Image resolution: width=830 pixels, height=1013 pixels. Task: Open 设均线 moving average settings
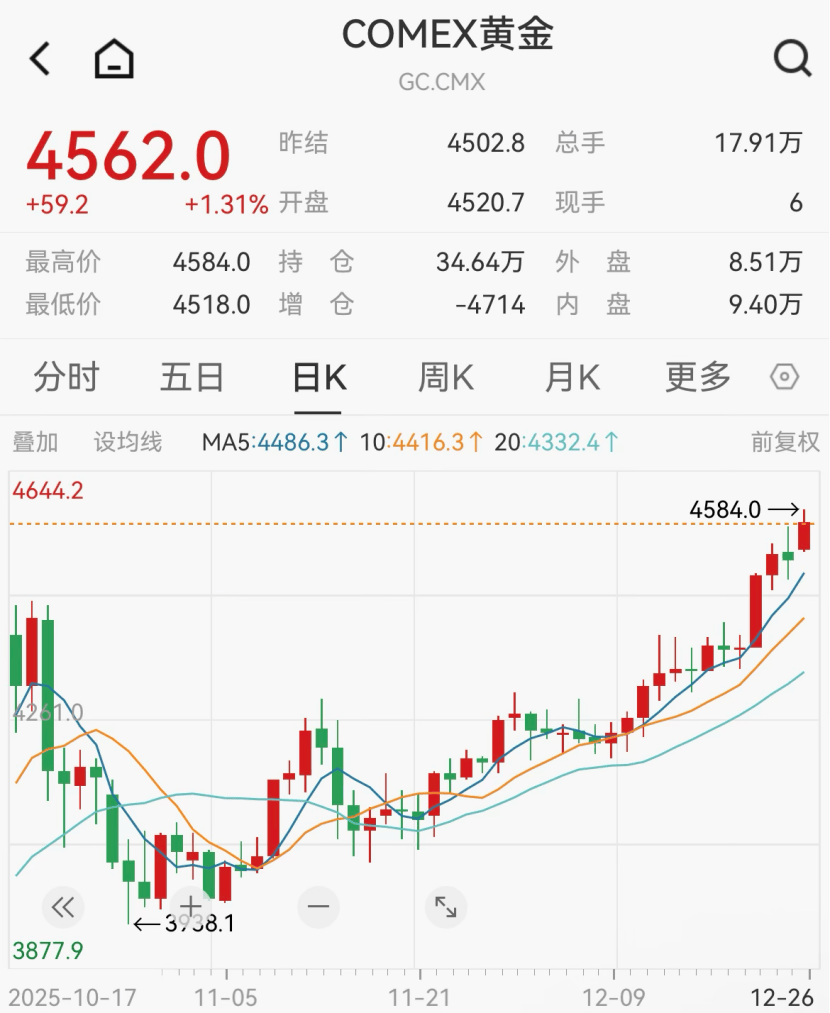pyautogui.click(x=128, y=442)
